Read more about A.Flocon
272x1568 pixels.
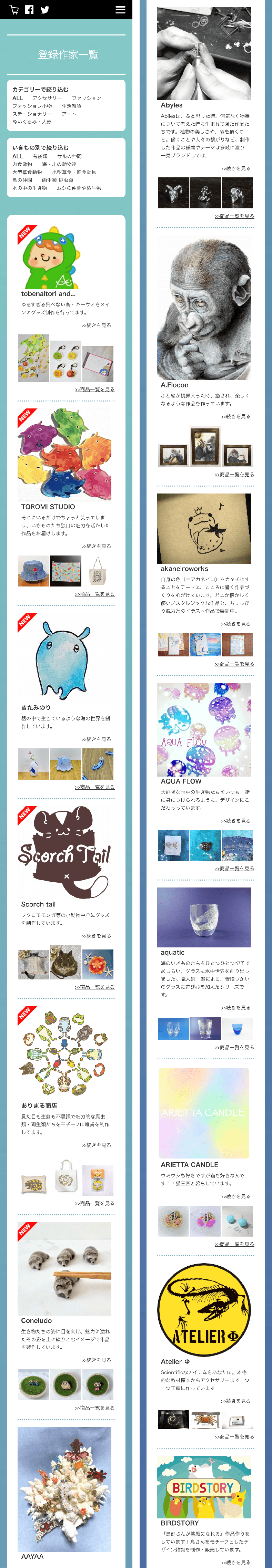[x=235, y=417]
